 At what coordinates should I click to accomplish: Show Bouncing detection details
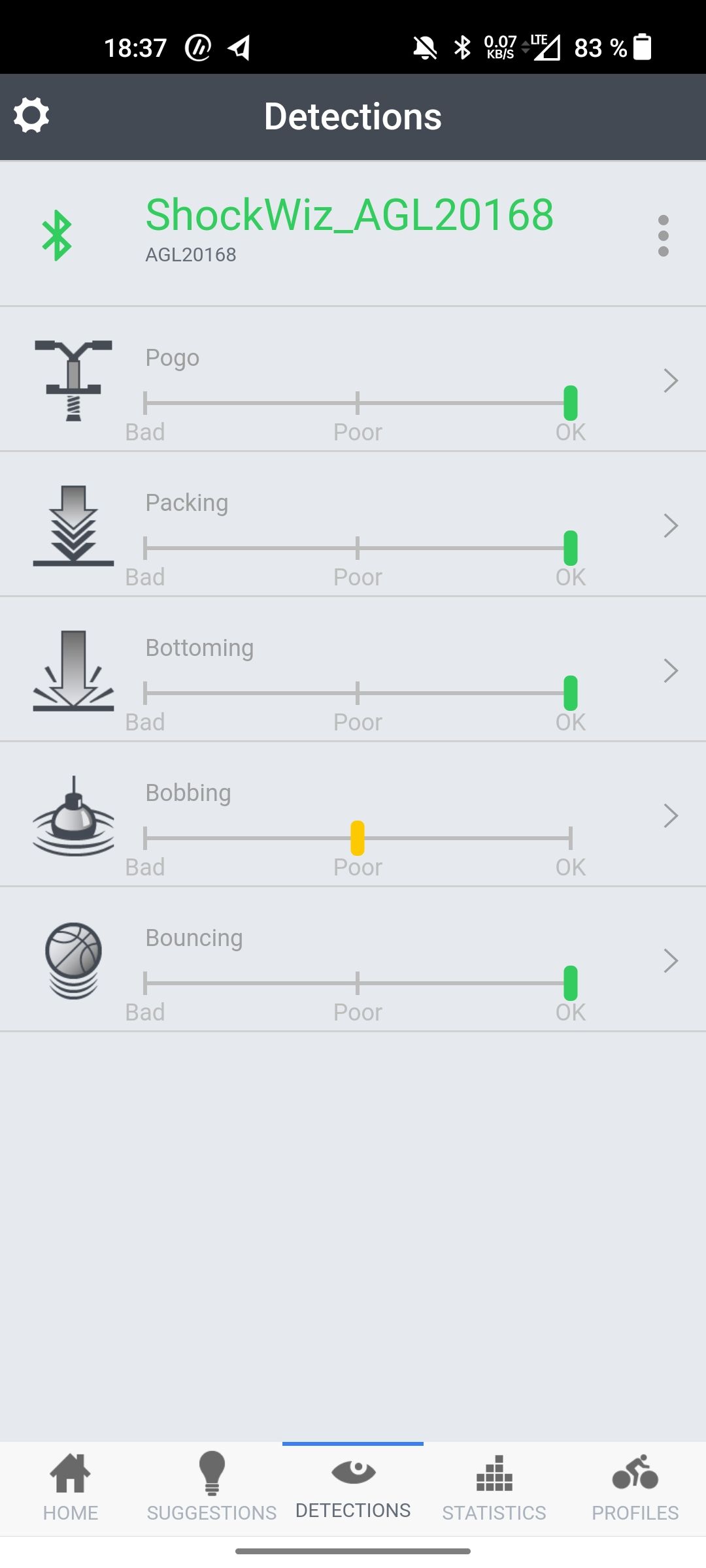coord(353,960)
